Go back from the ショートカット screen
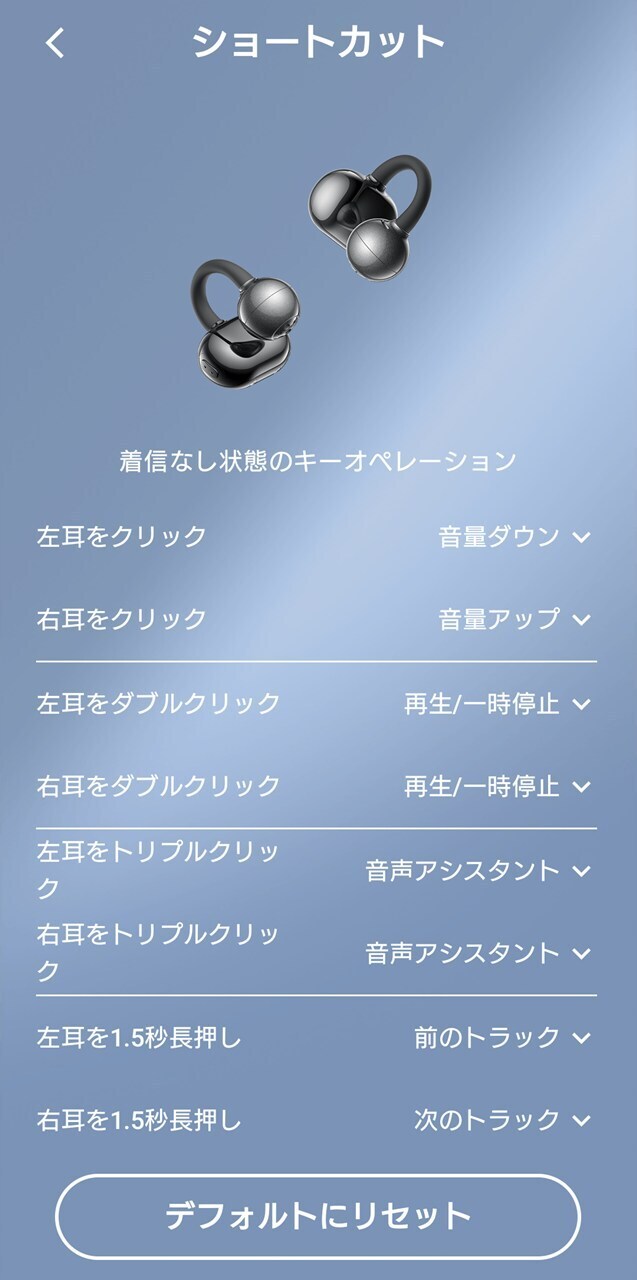This screenshot has width=637, height=1280. pyautogui.click(x=56, y=43)
